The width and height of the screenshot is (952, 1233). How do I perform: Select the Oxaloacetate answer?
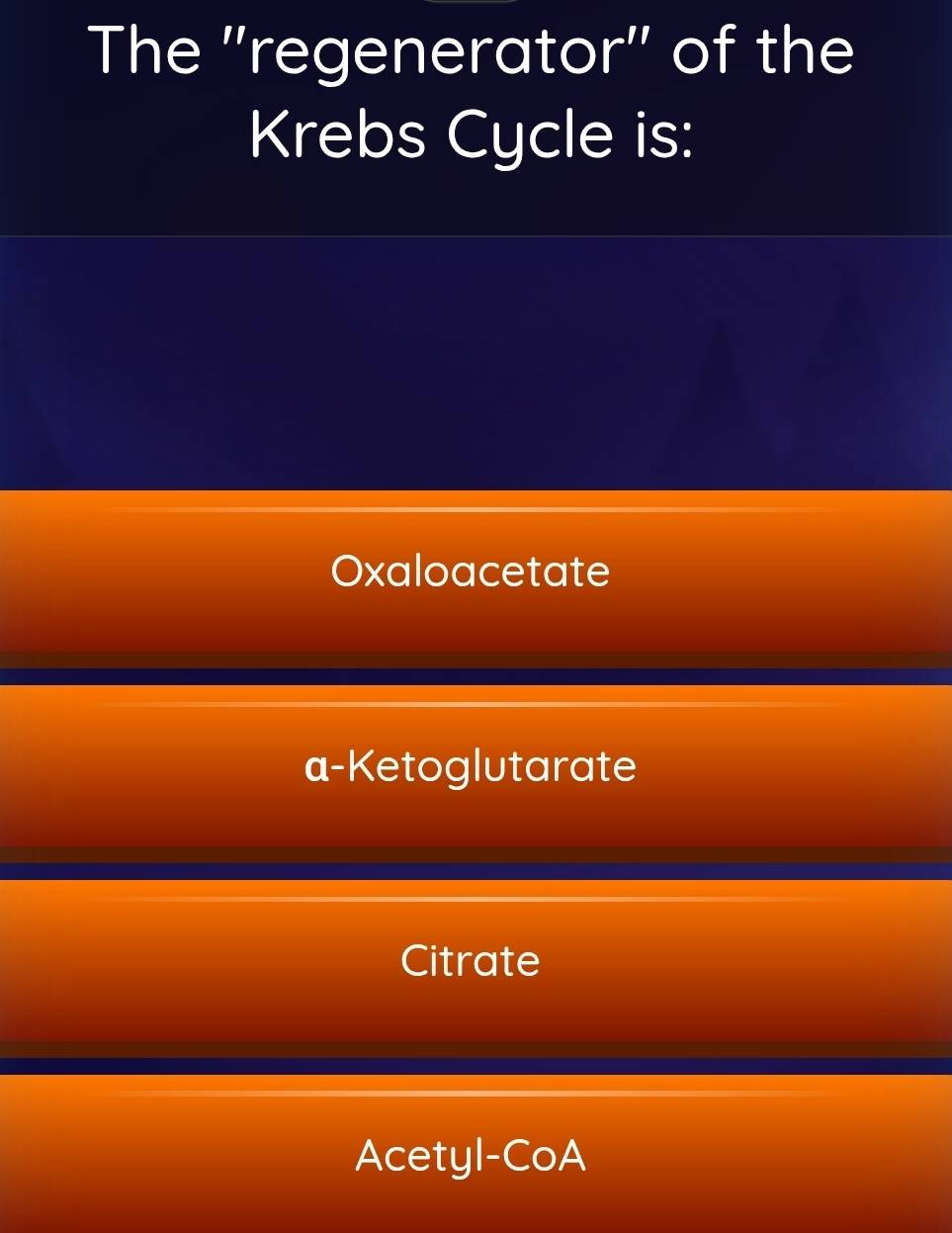coord(472,572)
